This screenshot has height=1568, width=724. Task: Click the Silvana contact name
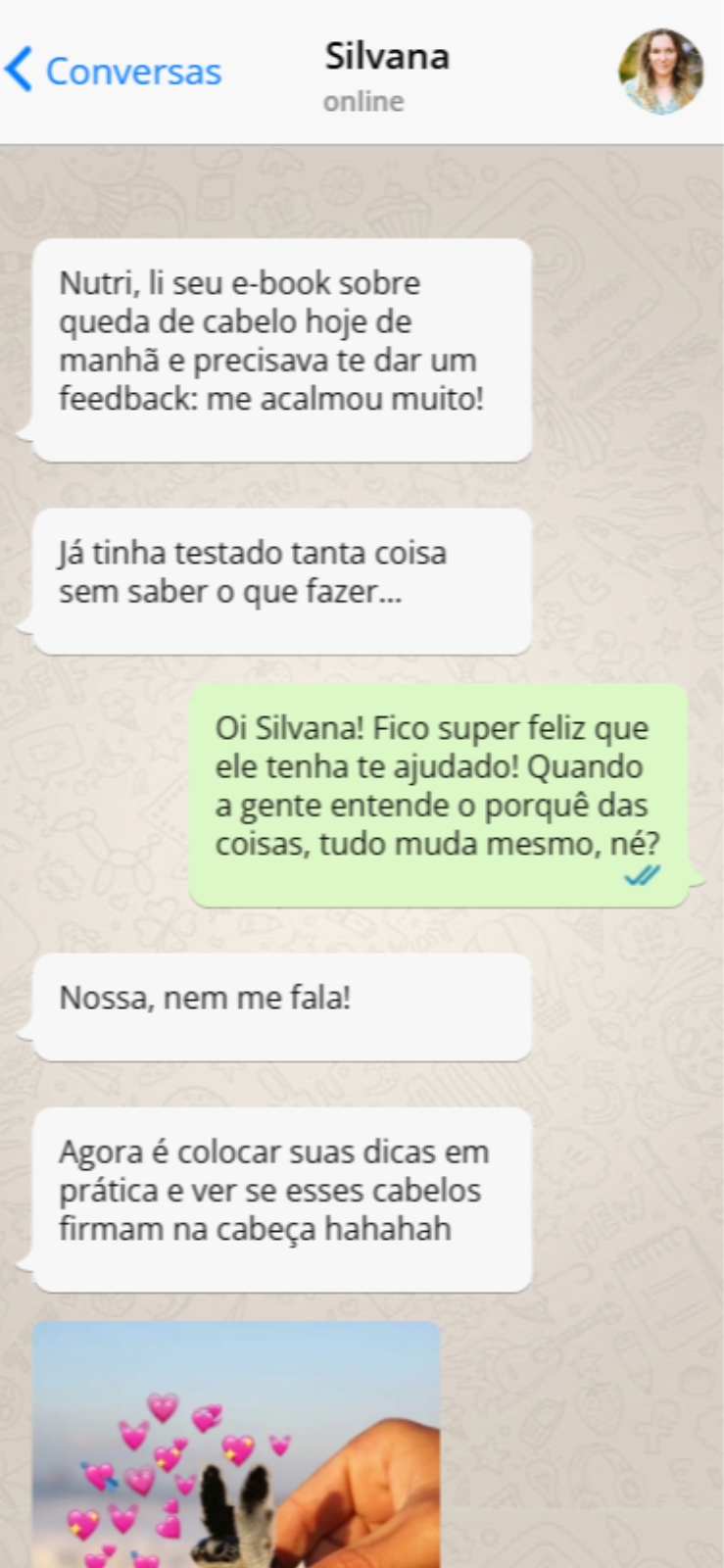[x=387, y=56]
